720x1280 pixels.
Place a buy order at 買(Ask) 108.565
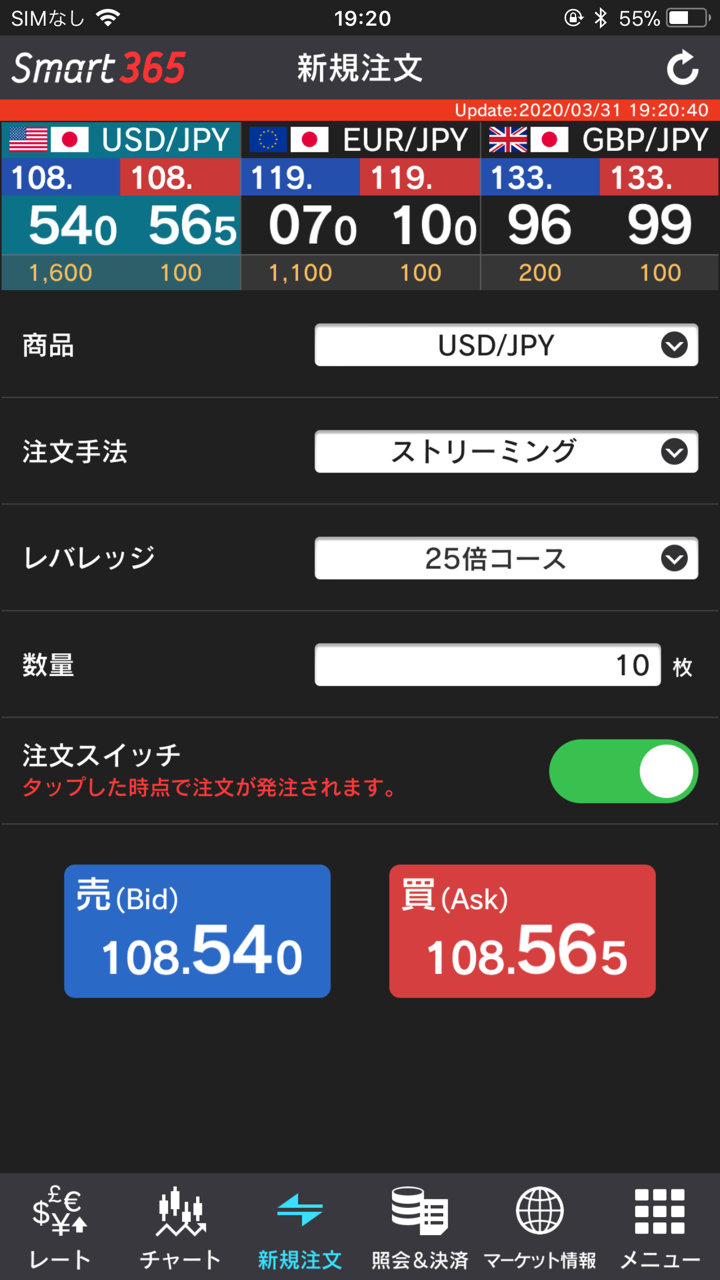tap(522, 931)
